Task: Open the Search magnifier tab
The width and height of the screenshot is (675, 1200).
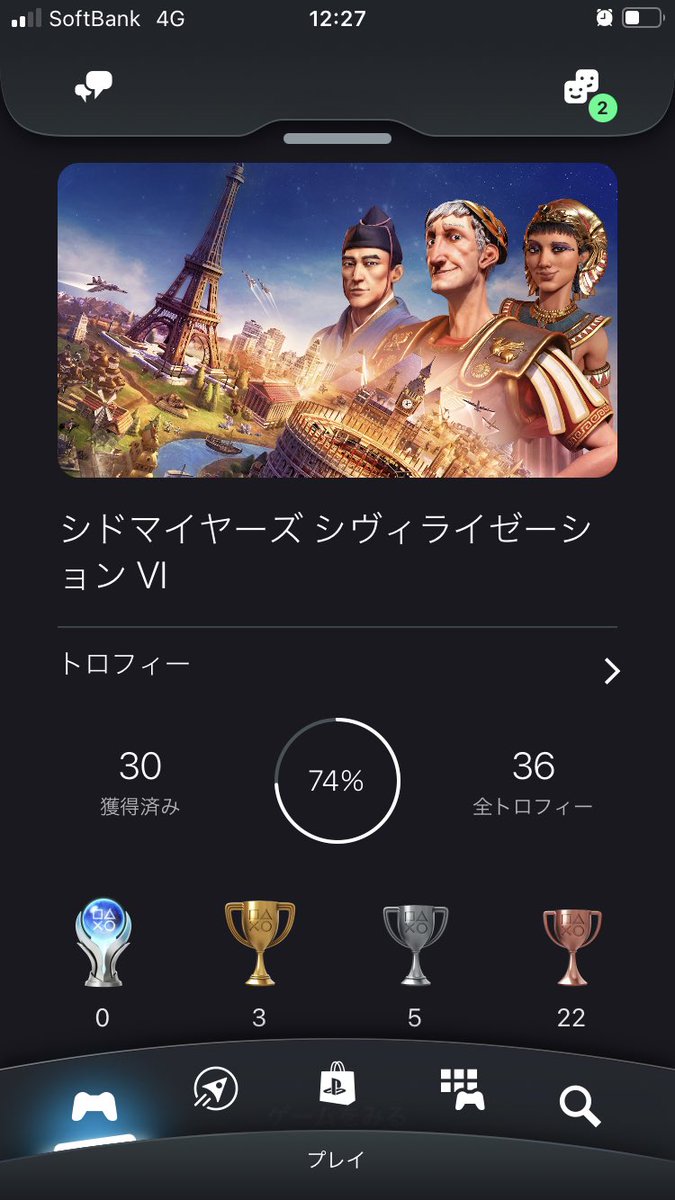Action: tap(579, 1106)
